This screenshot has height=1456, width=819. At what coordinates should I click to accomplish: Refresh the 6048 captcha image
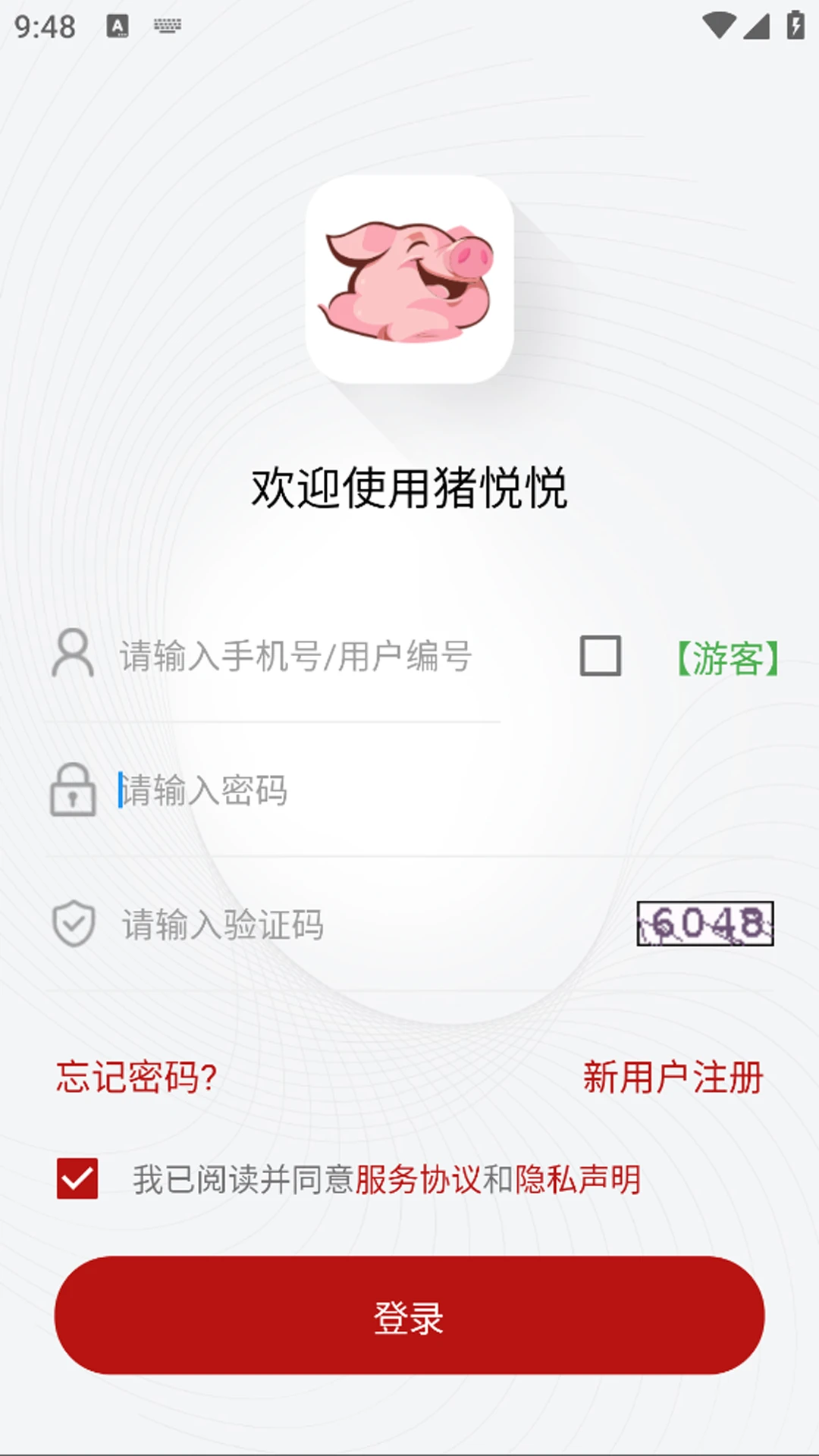click(705, 924)
